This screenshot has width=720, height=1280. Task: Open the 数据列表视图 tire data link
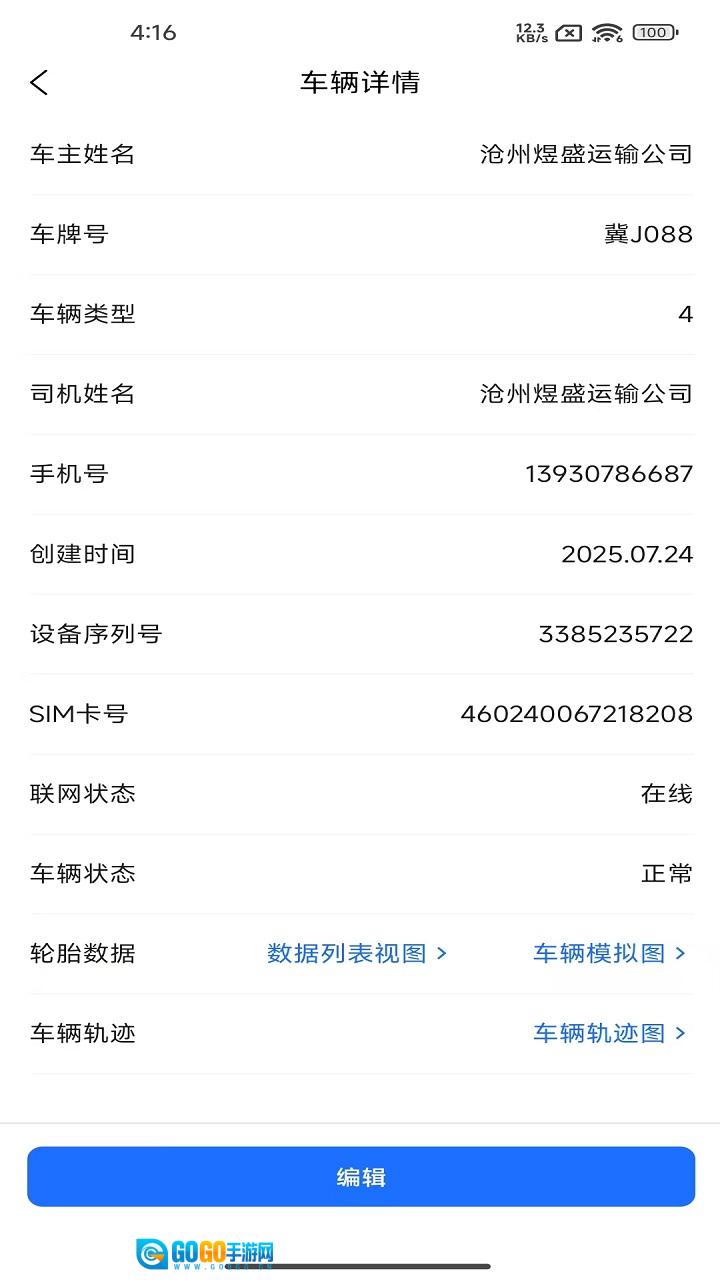pos(356,954)
